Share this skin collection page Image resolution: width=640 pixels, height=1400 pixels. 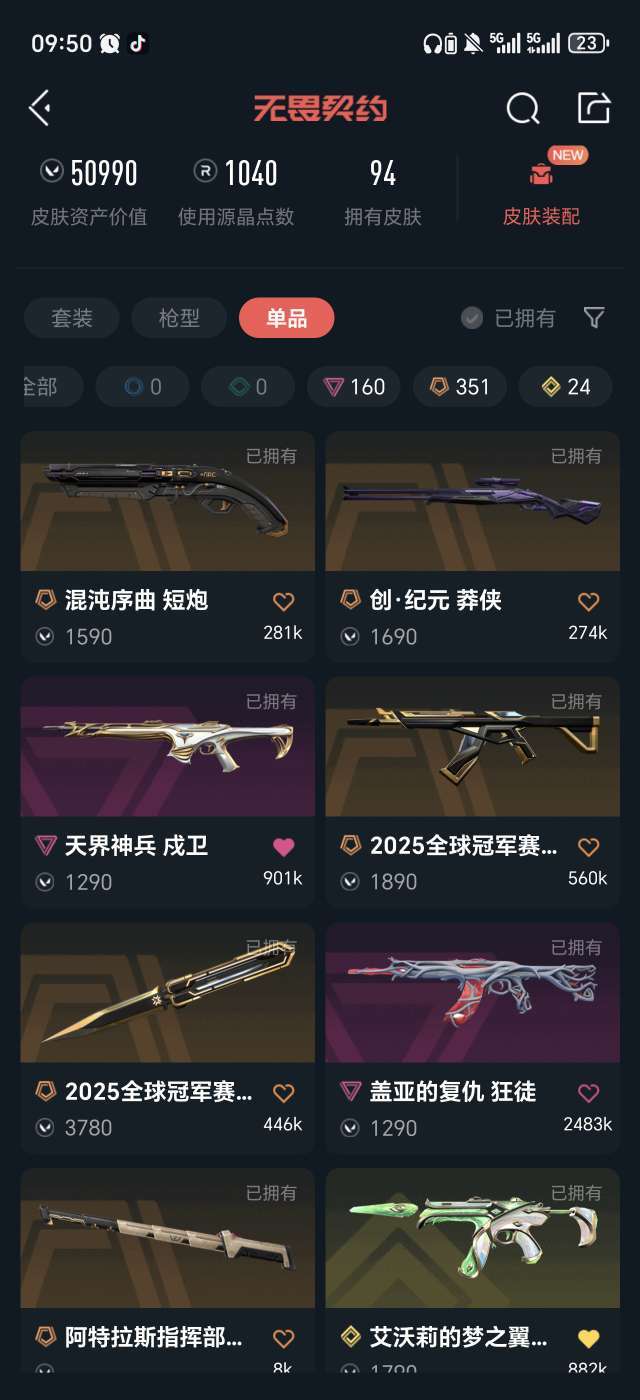593,108
